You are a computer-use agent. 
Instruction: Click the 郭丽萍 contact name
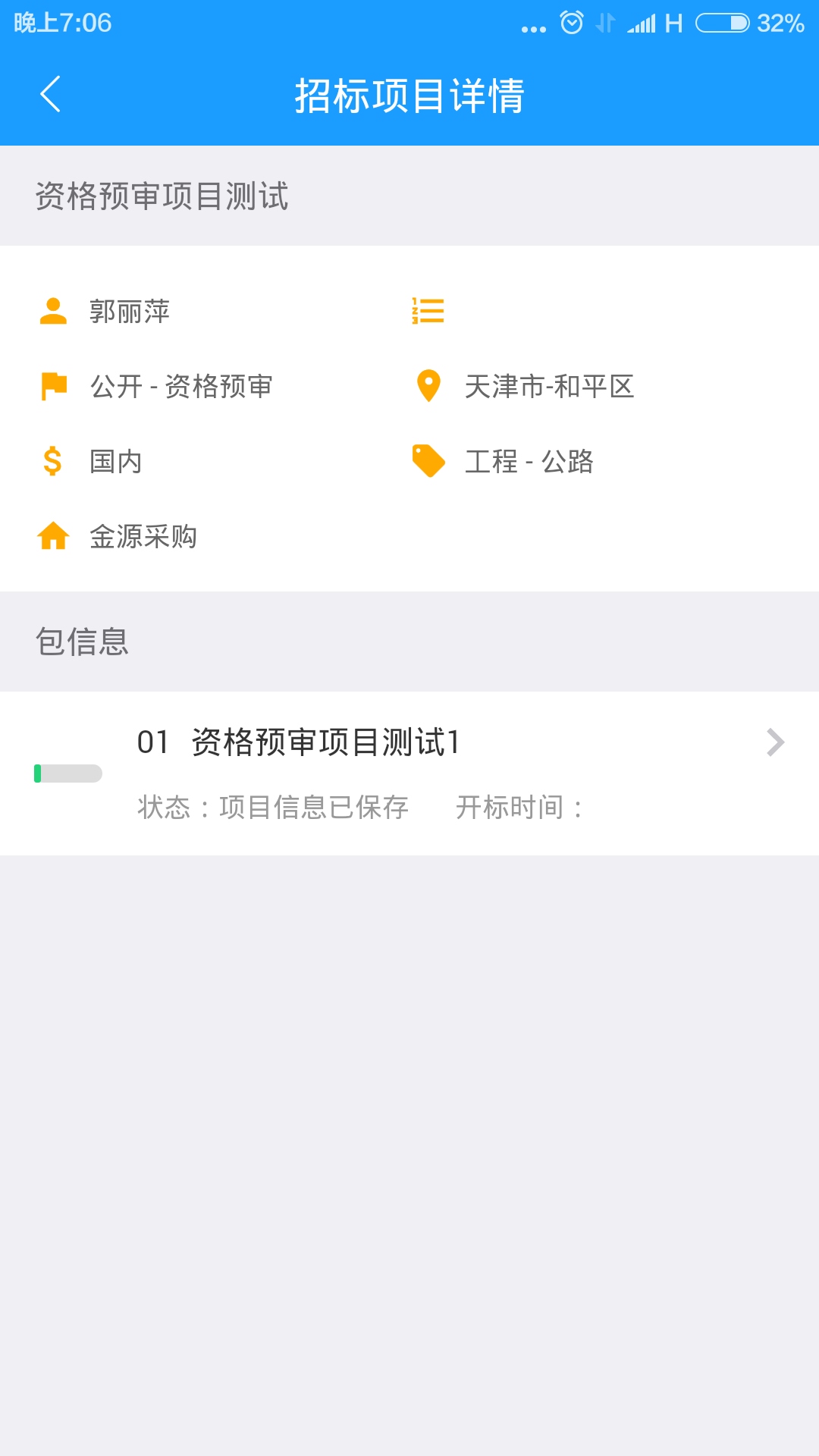130,311
